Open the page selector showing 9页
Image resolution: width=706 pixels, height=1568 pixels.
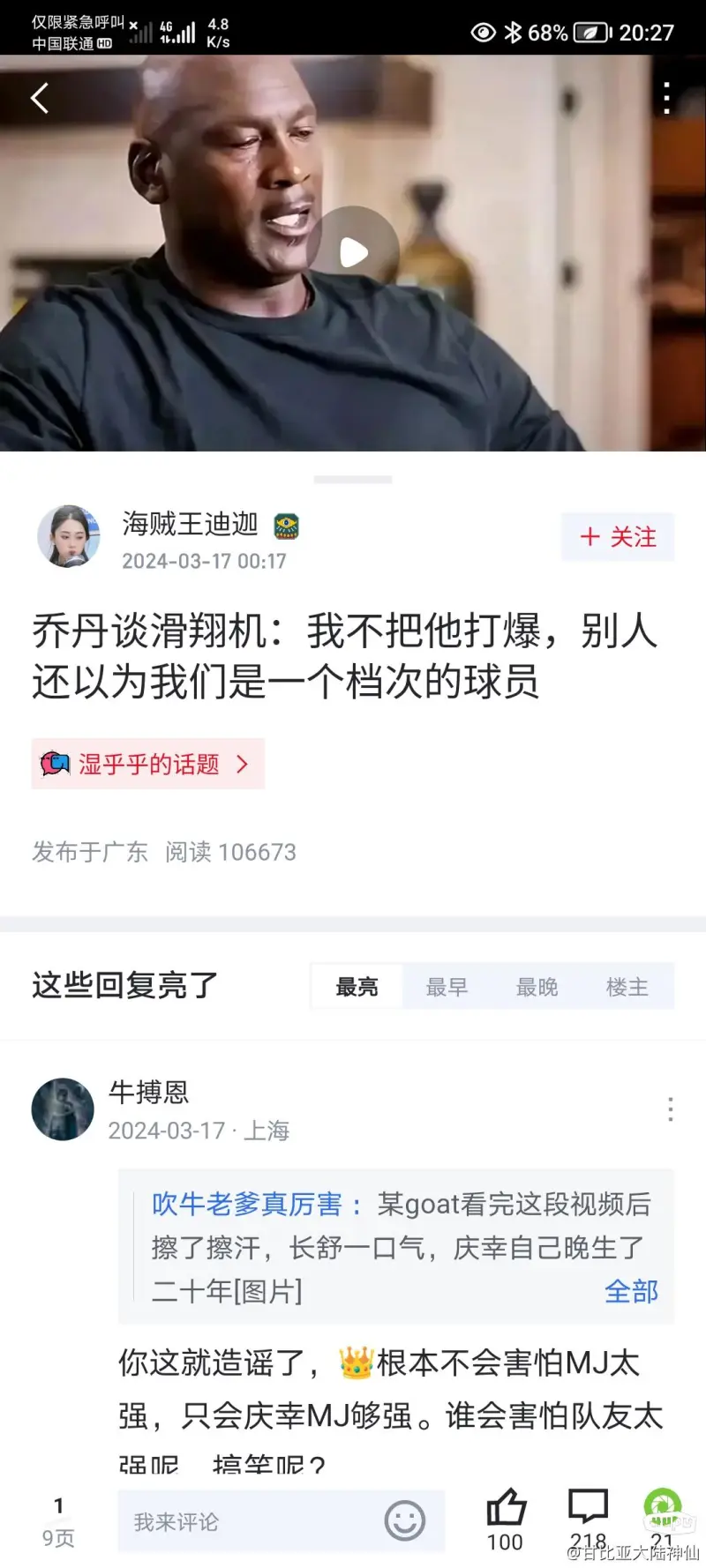pos(58,1521)
